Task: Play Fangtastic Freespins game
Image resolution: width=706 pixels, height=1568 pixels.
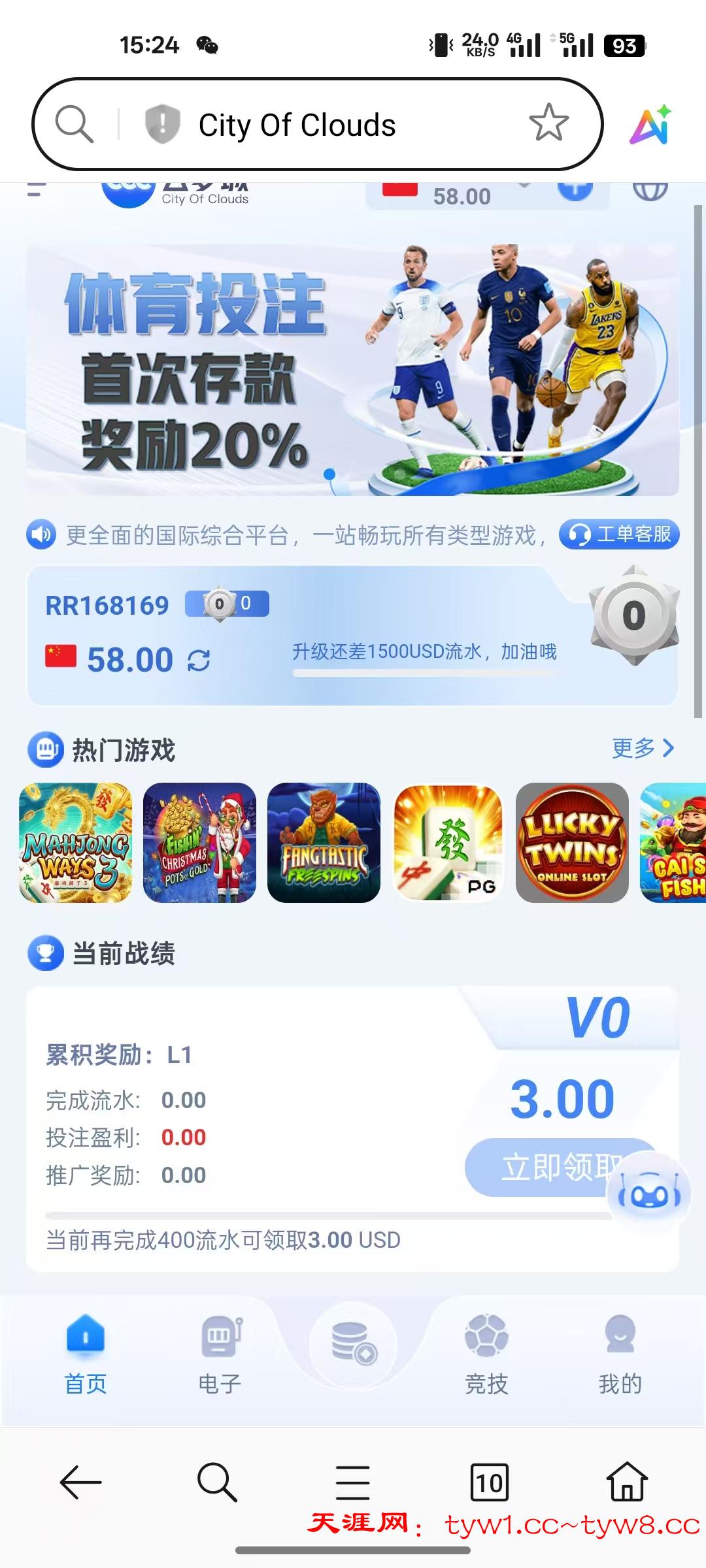Action: [x=324, y=843]
